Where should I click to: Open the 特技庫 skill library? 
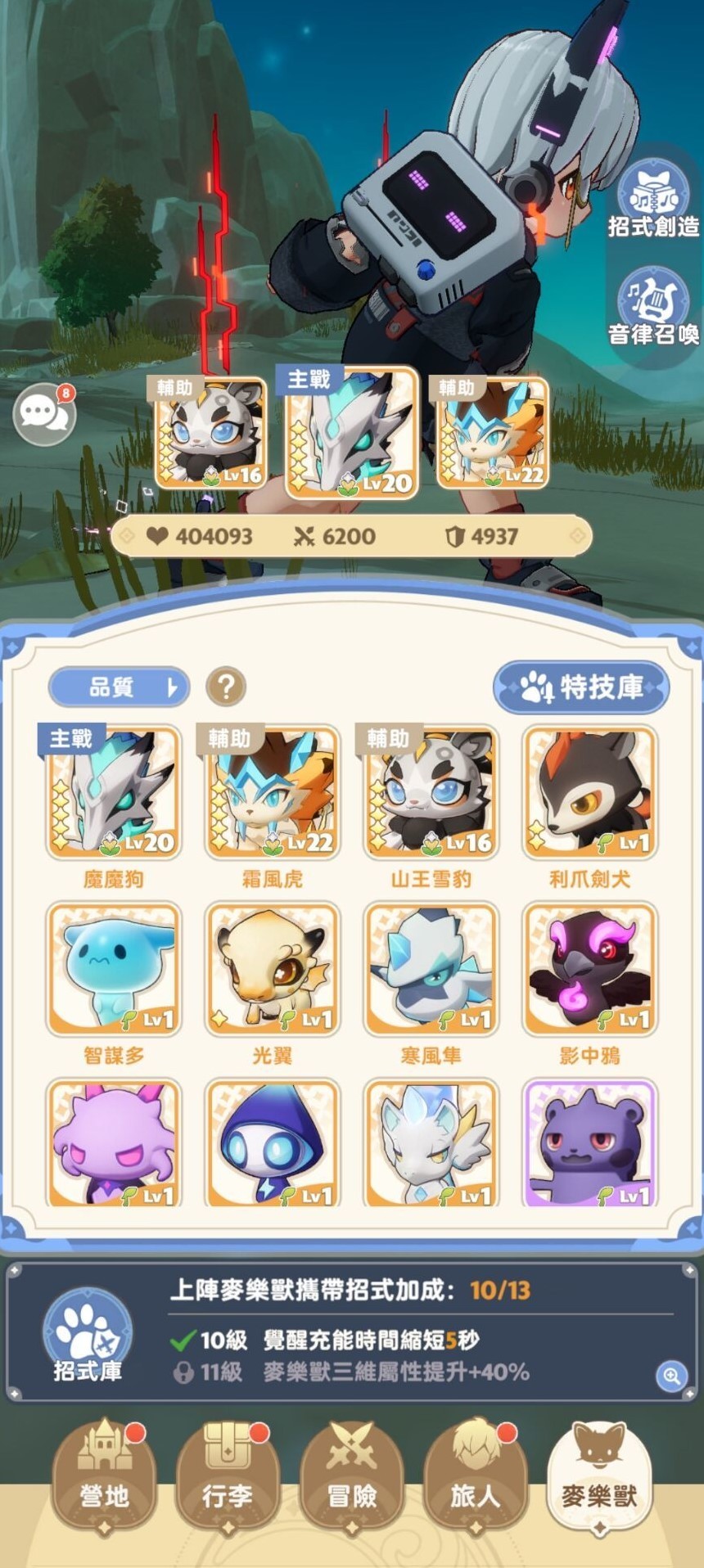pos(581,687)
